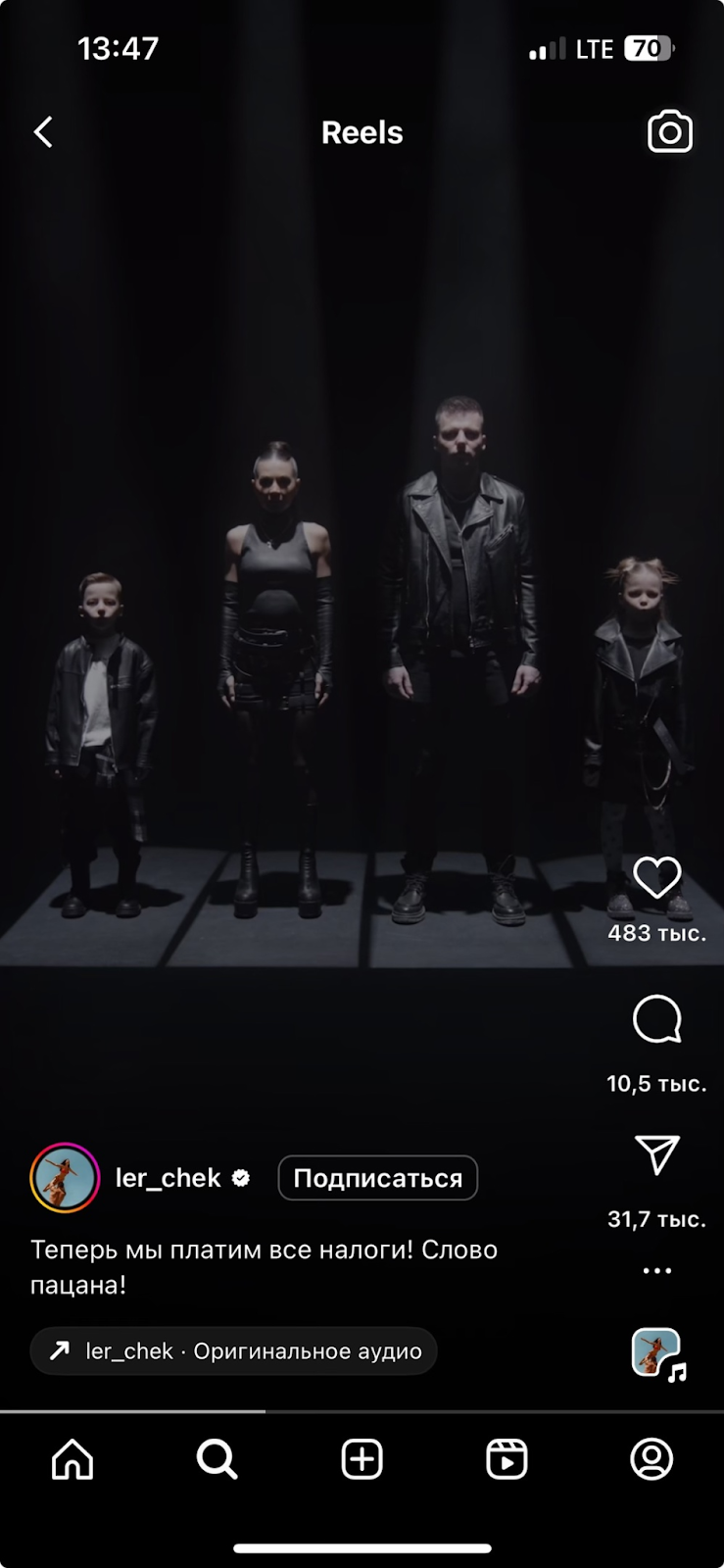This screenshot has height=1568, width=724.
Task: Tap the audio thumbnail with music note
Action: (657, 1353)
